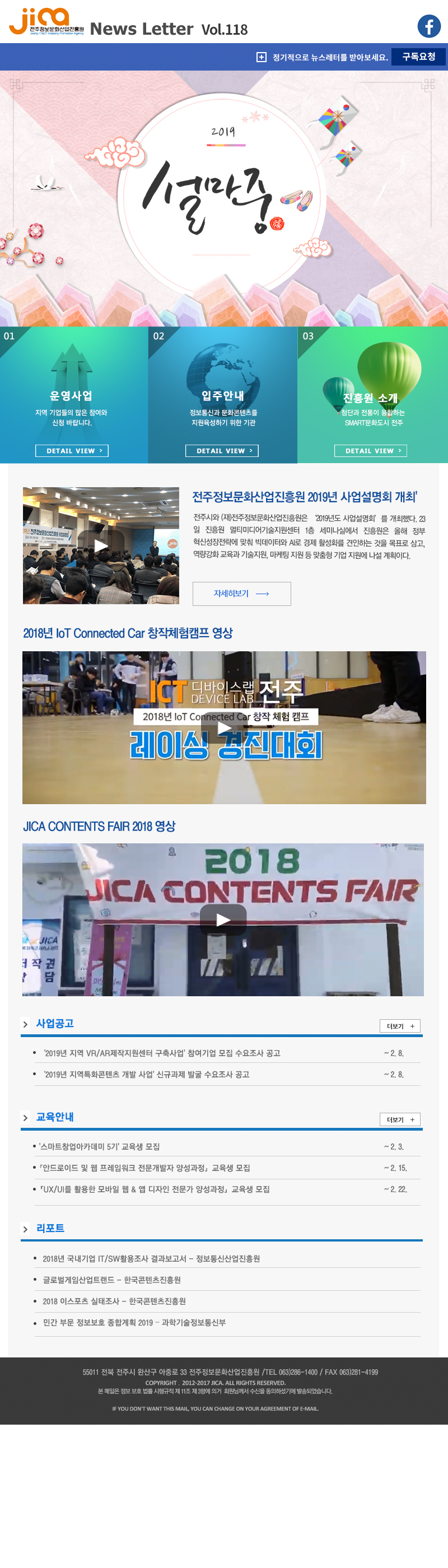Open the VR/AR제작지원센터 구축사업 notice
Image resolution: width=448 pixels, height=1568 pixels.
[162, 1053]
